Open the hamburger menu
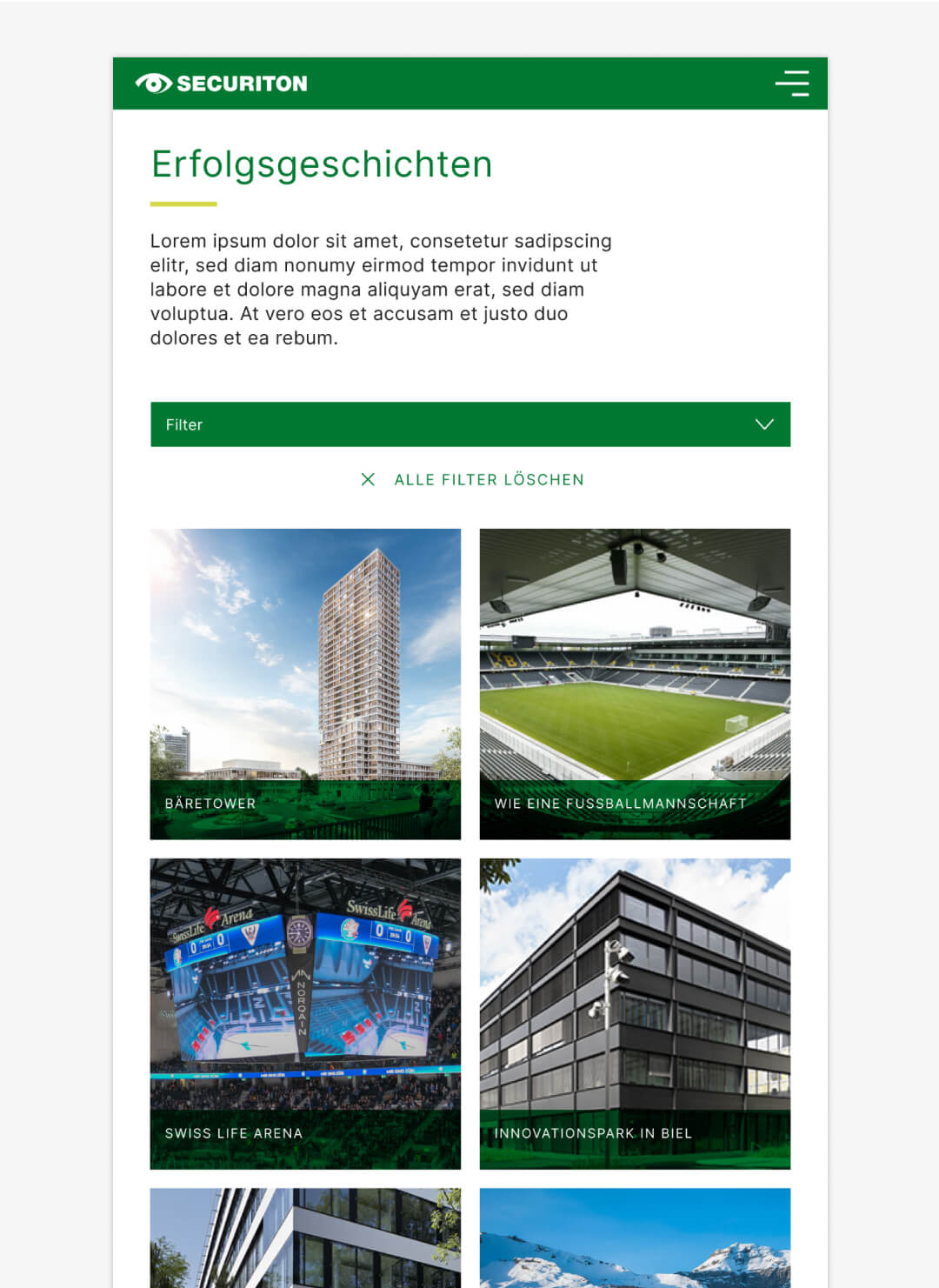Viewport: 939px width, 1288px height. tap(791, 83)
